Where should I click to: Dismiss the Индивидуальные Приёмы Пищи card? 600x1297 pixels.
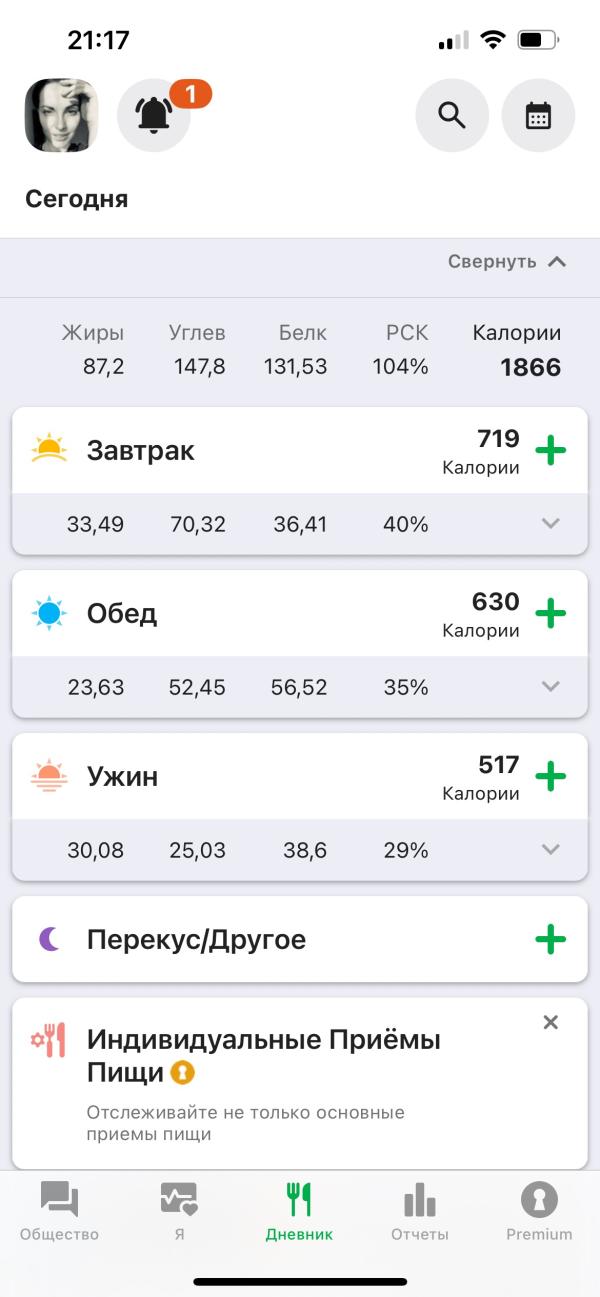(550, 1022)
